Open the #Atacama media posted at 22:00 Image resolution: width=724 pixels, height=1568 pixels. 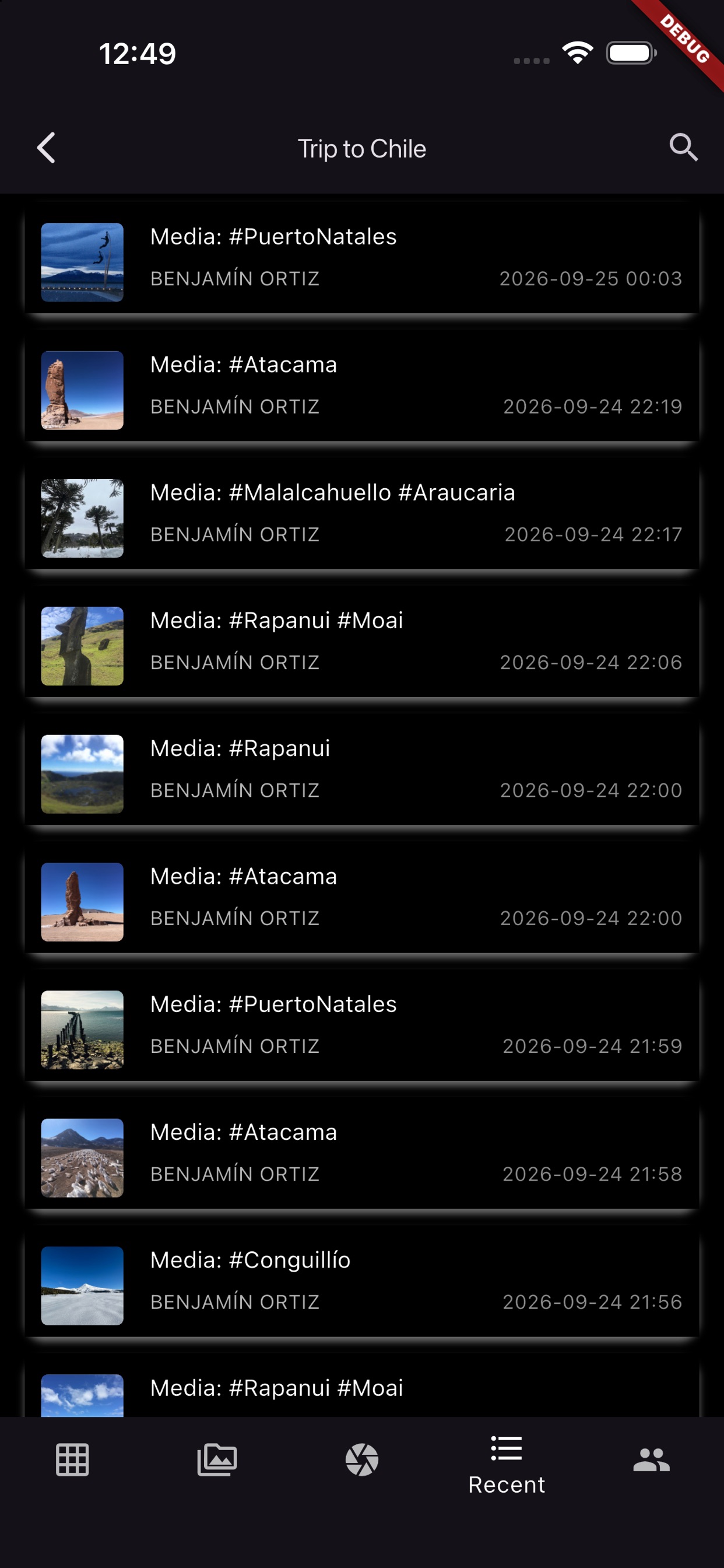(362, 901)
